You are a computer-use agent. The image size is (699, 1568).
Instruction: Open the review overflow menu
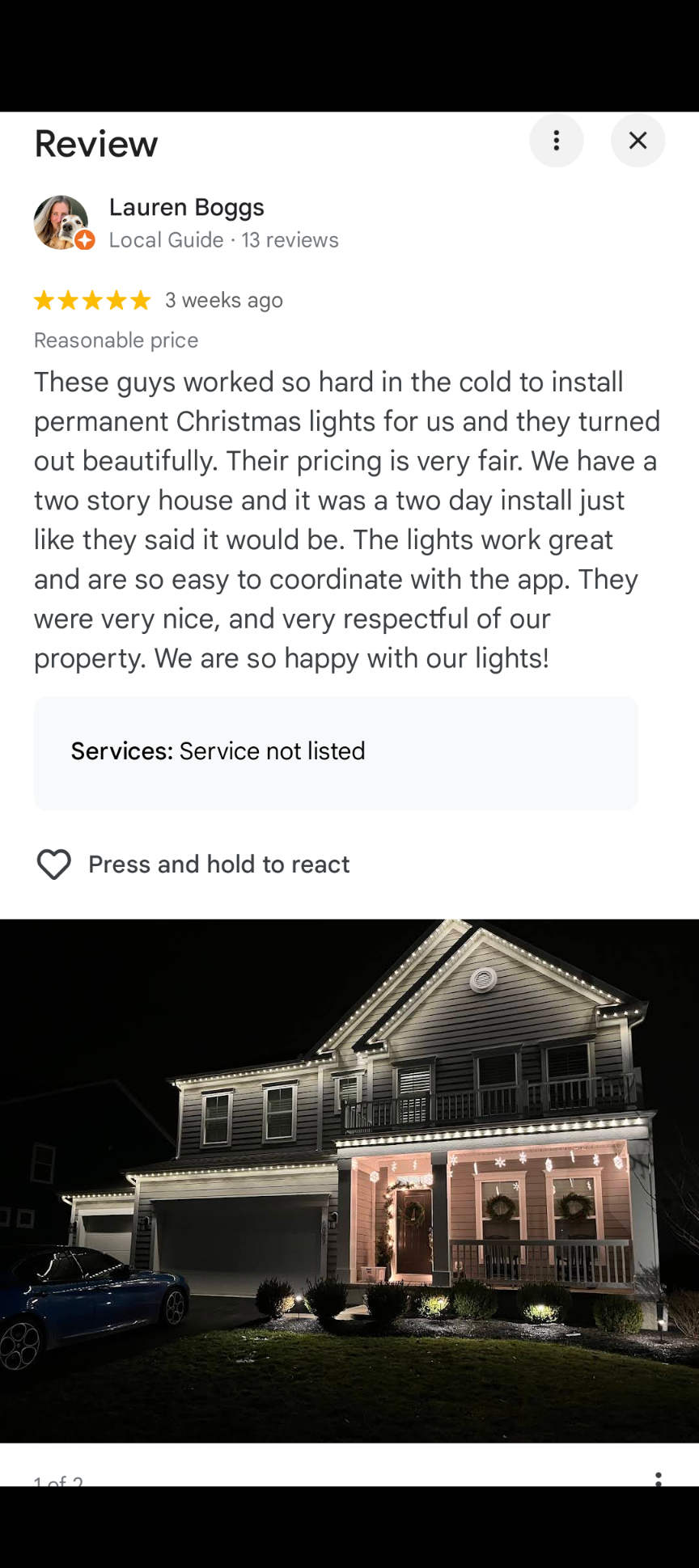(x=556, y=141)
